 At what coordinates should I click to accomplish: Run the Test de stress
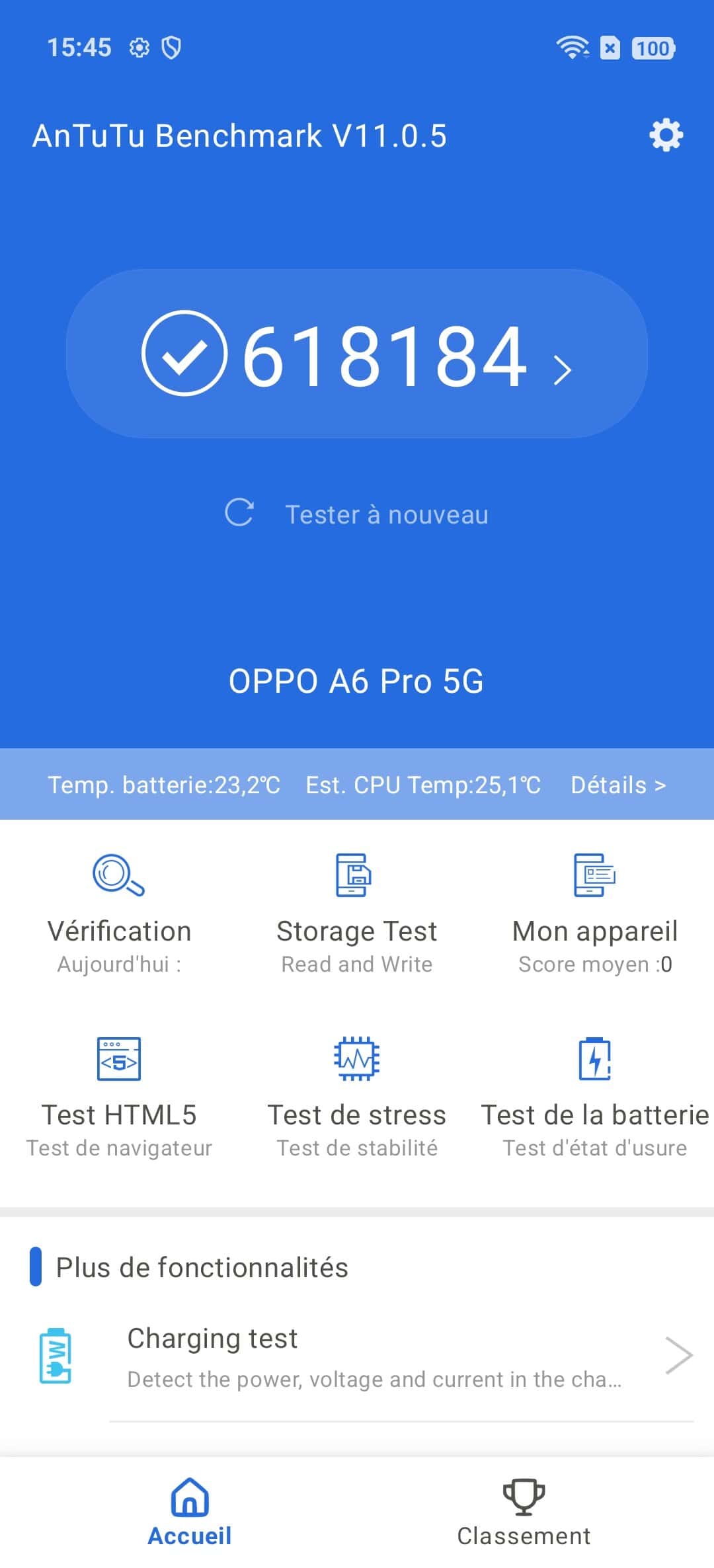[x=357, y=1096]
